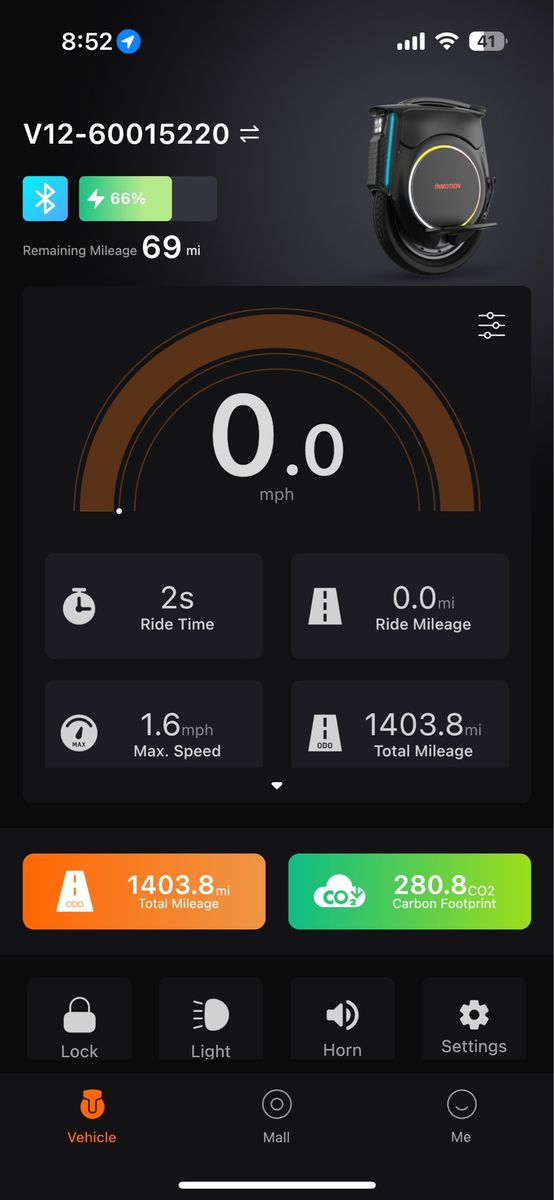Expand the stats panel with the down arrow
The height and width of the screenshot is (1200, 554).
277,786
